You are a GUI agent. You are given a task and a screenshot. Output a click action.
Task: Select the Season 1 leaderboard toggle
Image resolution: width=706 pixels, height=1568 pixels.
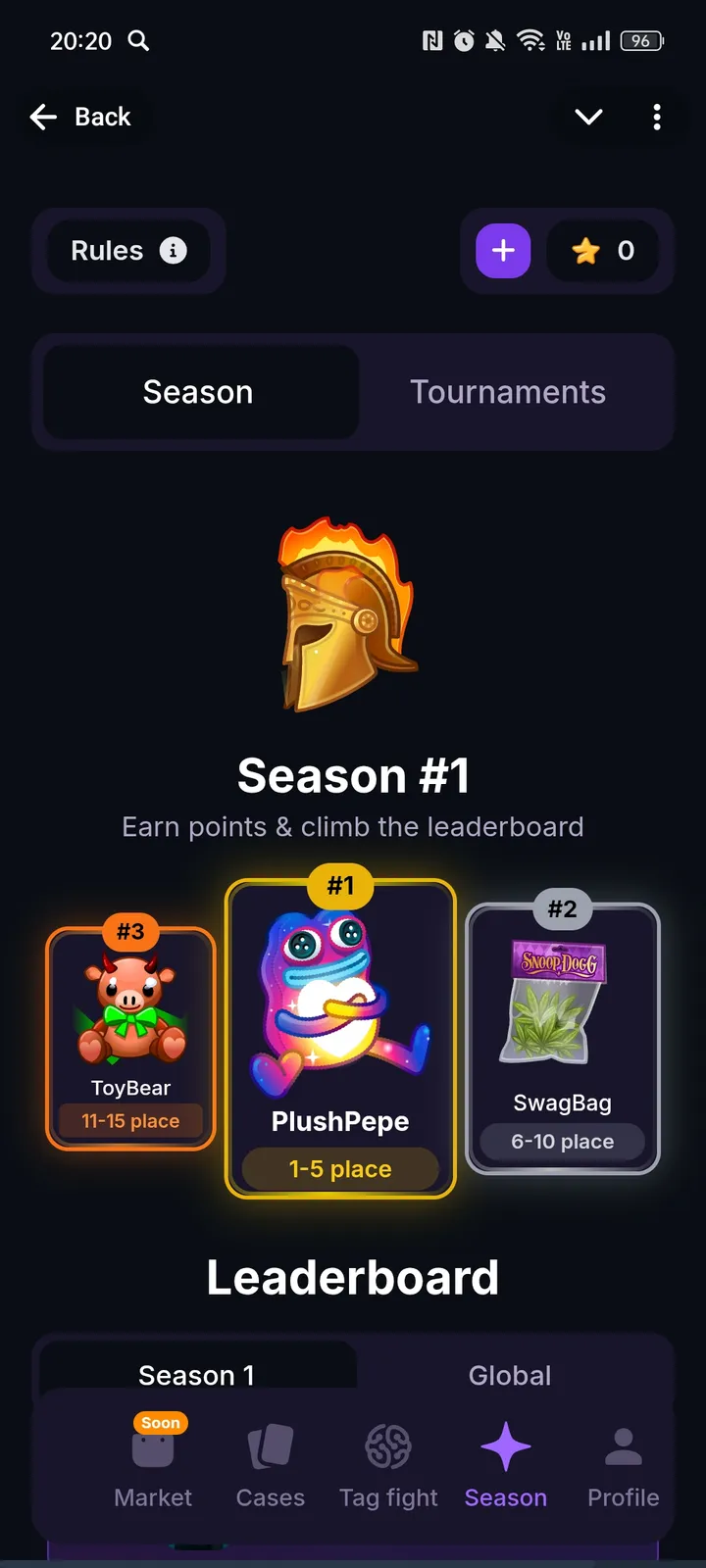click(196, 1375)
